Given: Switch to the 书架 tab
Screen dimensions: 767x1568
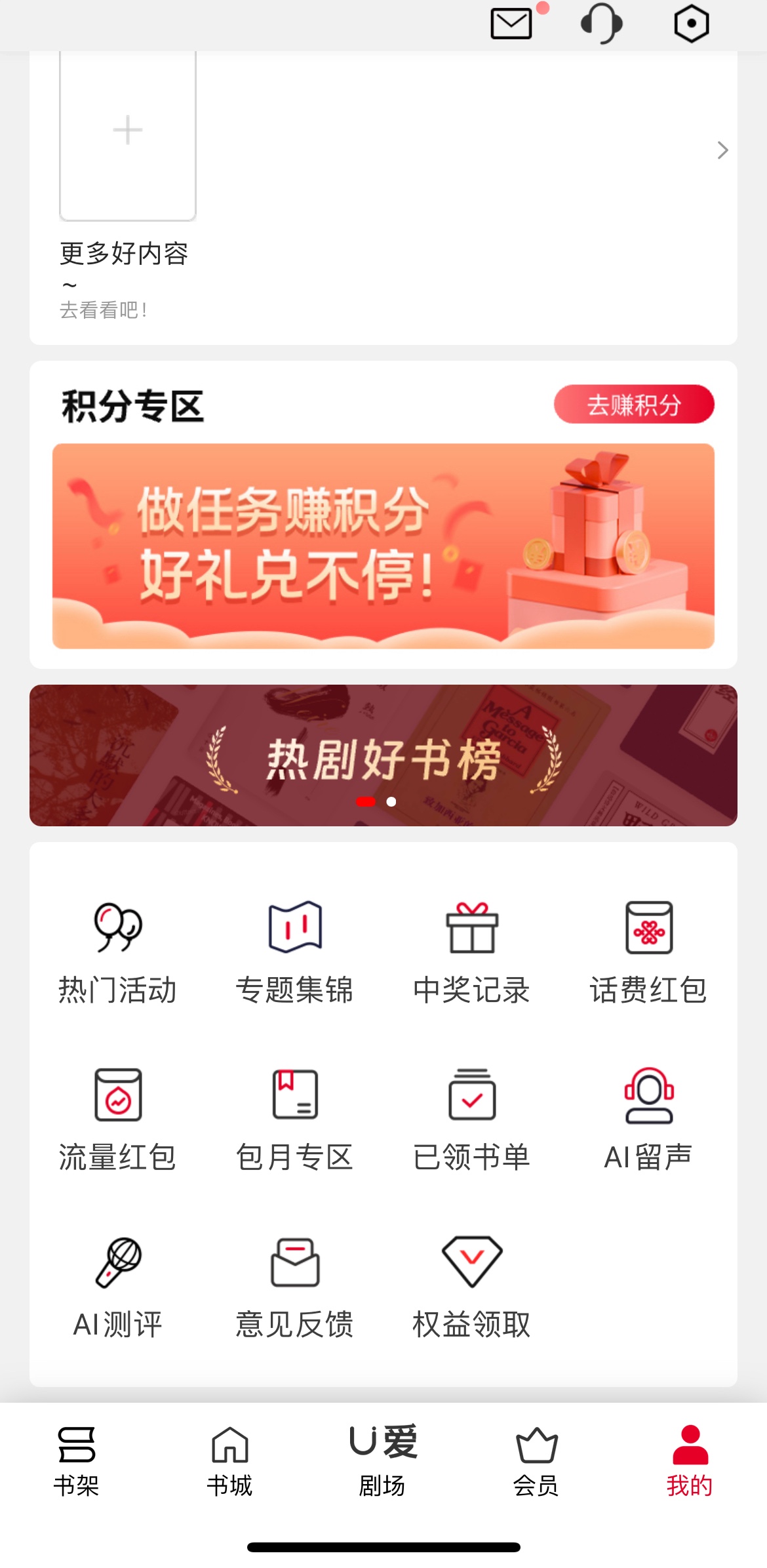Looking at the screenshot, I should (x=77, y=1461).
